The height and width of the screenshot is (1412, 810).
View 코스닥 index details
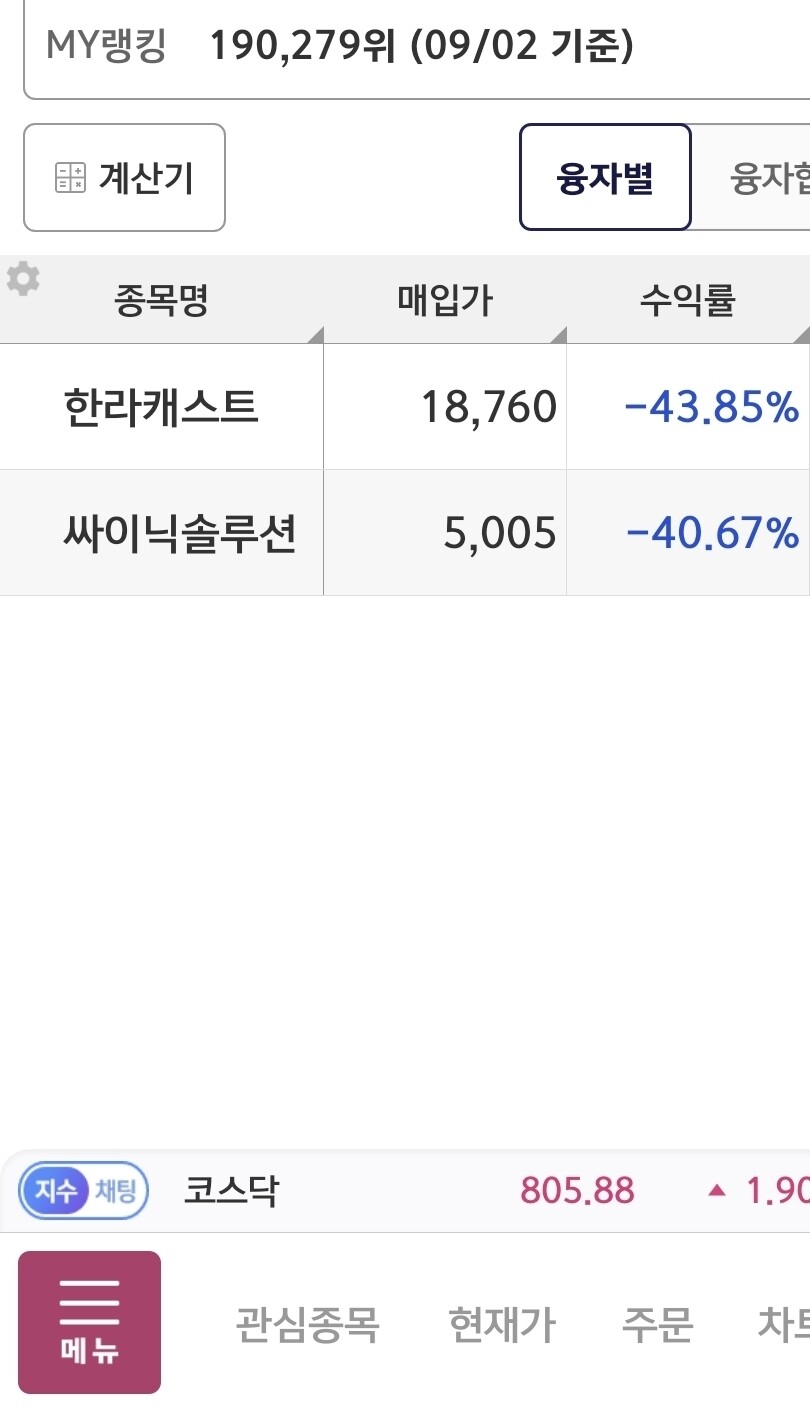(x=231, y=1191)
